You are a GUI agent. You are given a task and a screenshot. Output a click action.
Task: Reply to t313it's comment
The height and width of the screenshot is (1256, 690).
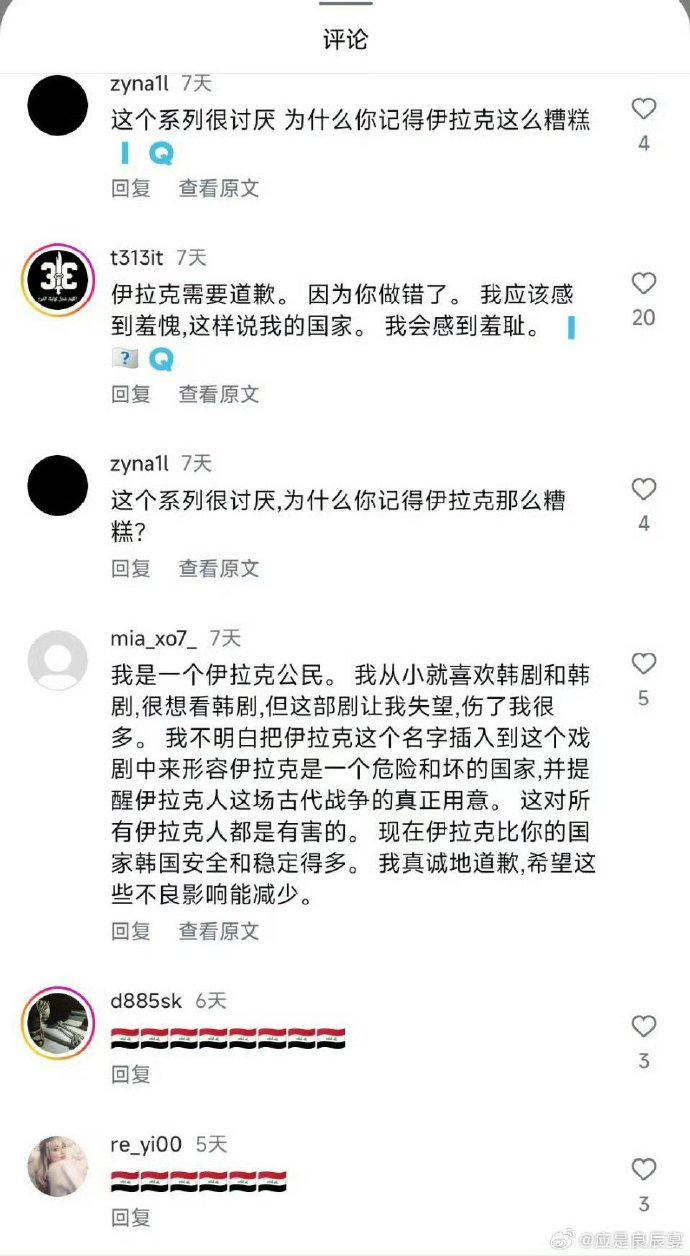click(131, 394)
